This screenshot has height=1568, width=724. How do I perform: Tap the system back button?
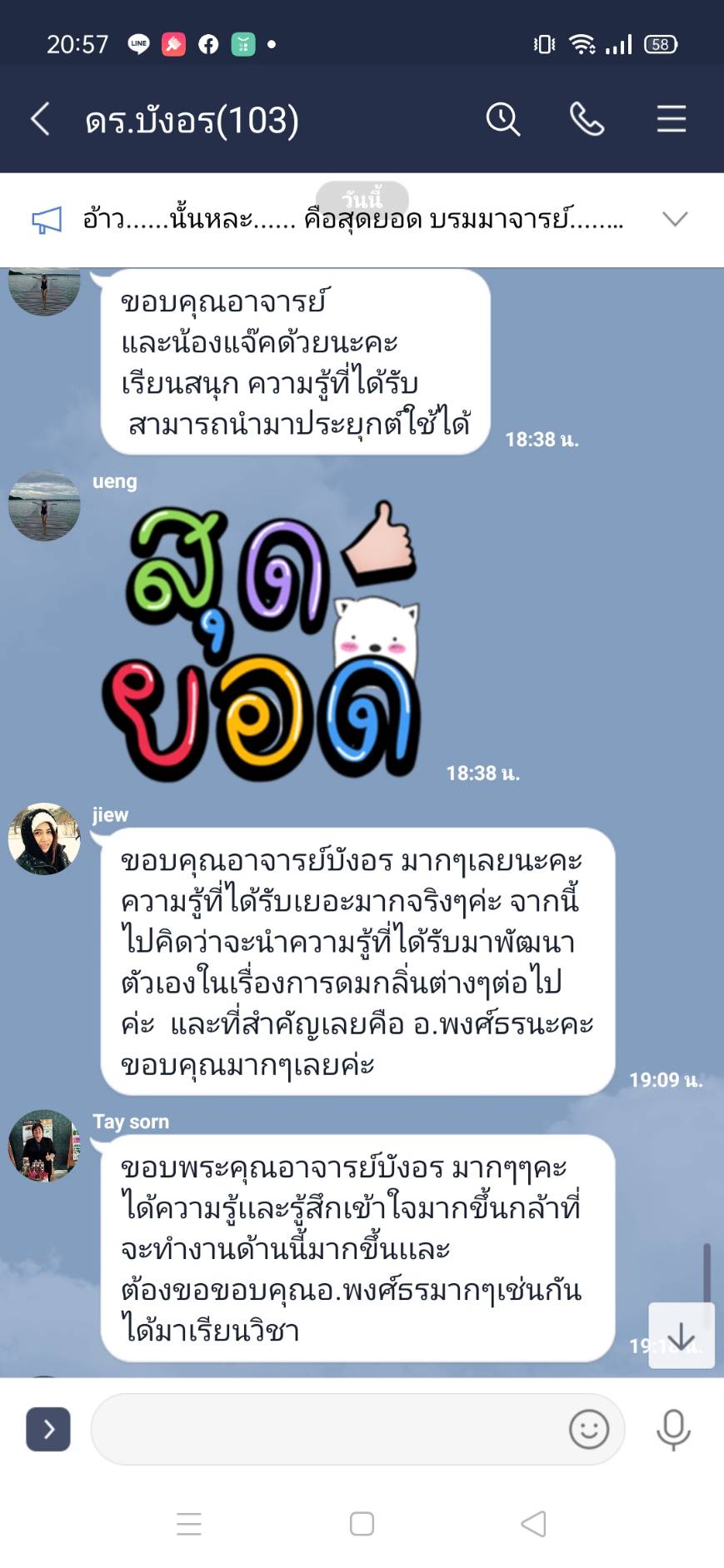click(x=533, y=1524)
